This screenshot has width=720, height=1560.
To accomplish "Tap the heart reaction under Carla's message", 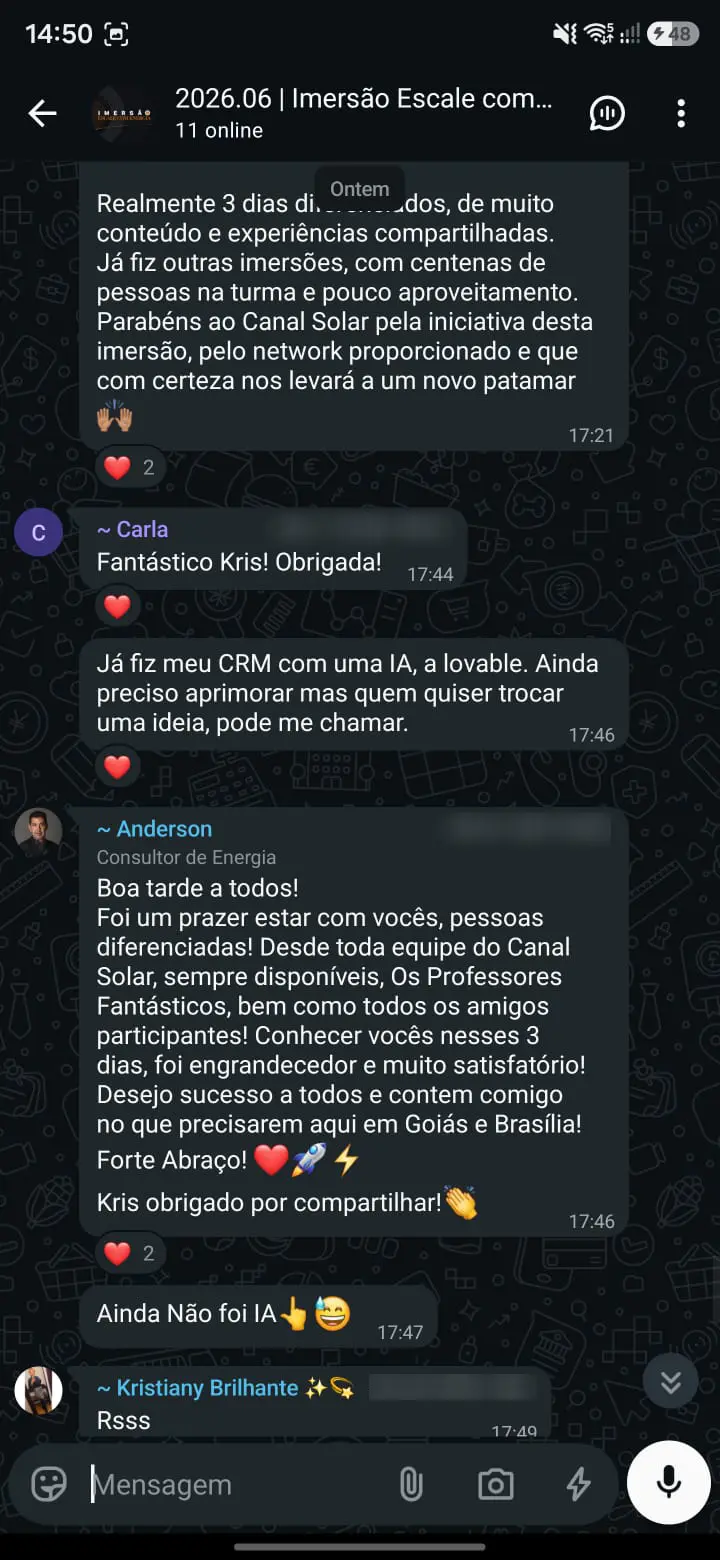I will coord(117,606).
